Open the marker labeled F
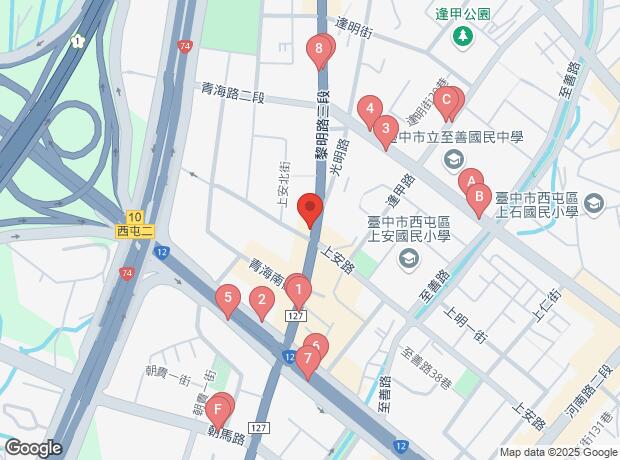 point(217,410)
